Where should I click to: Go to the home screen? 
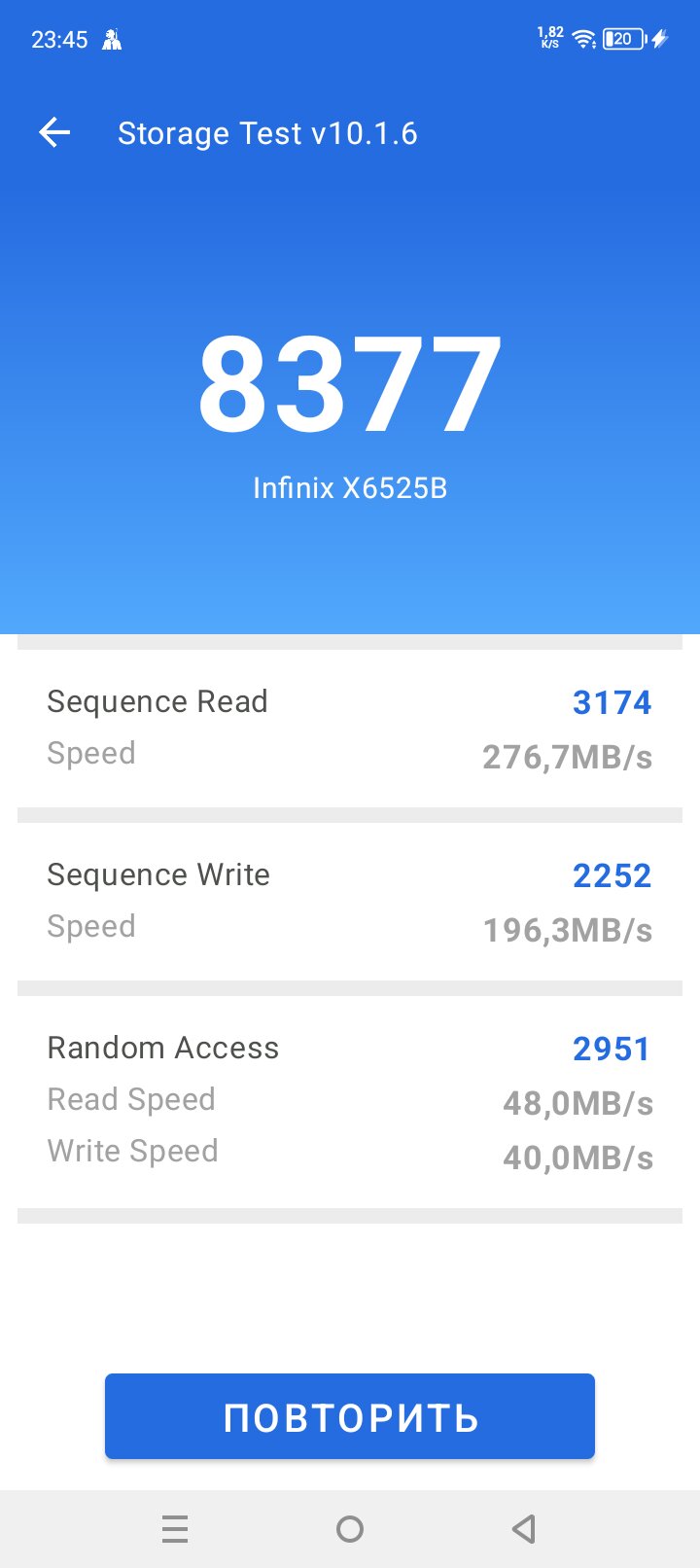pos(350,1529)
